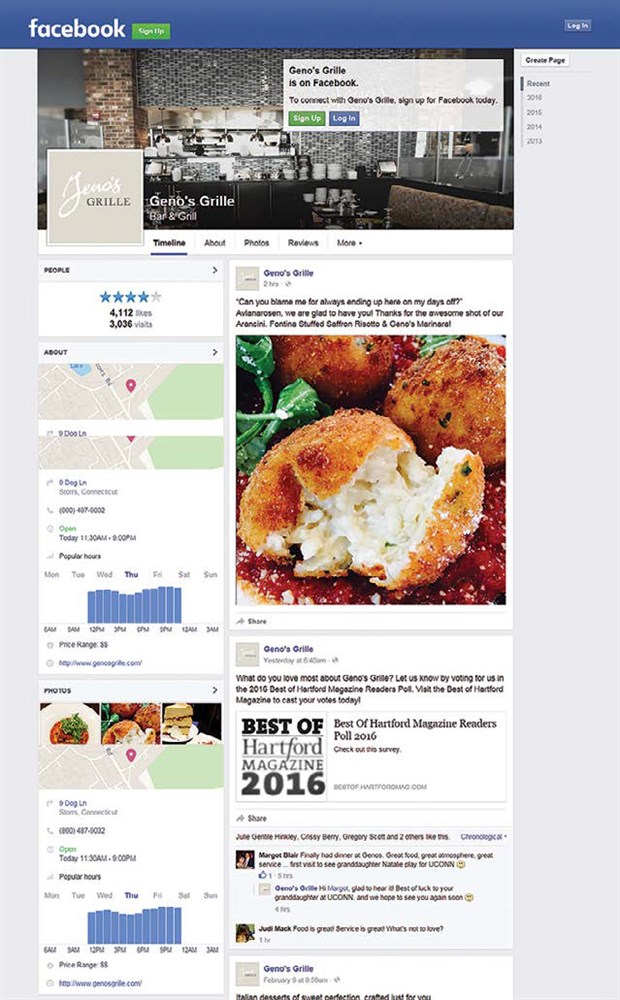Expand the Photos section chevron

214,690
